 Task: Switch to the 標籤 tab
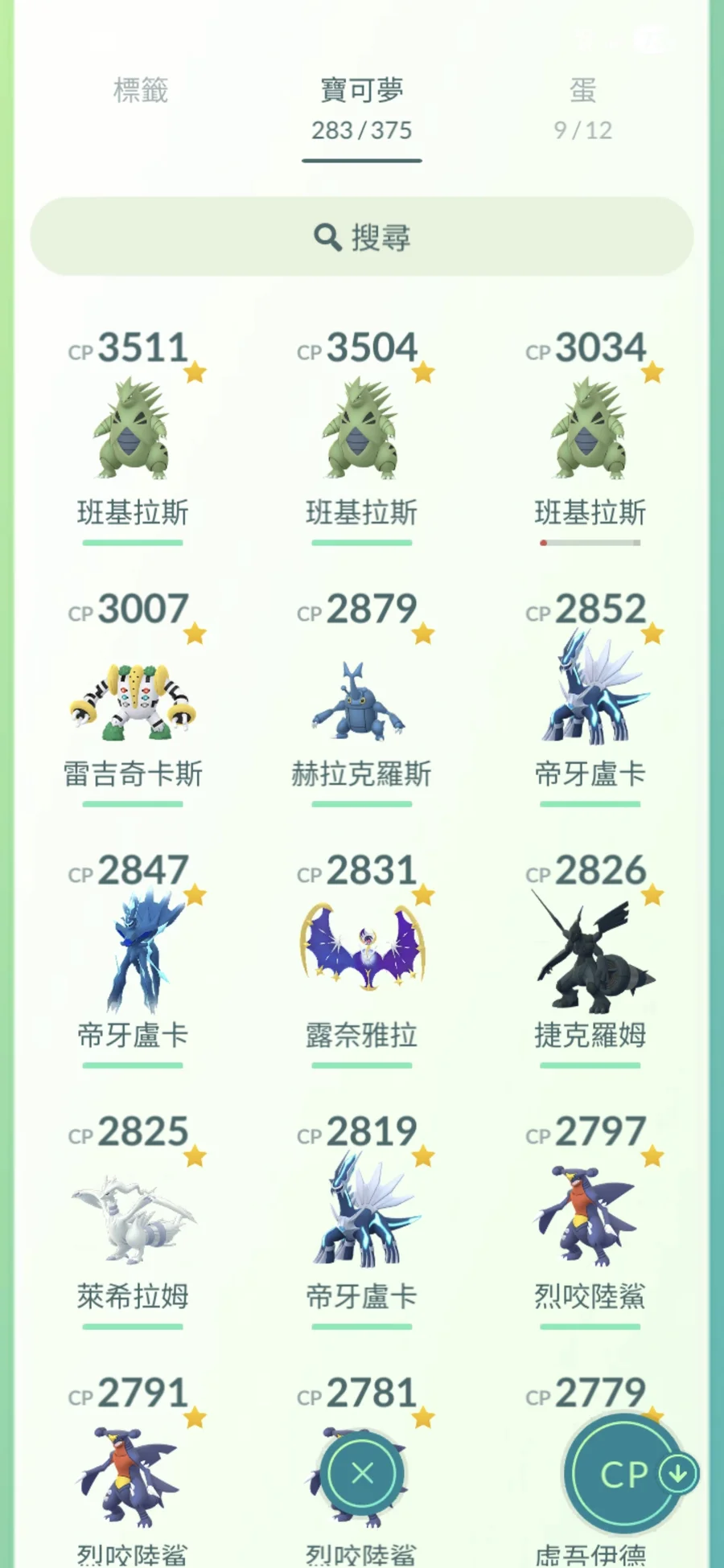click(141, 91)
